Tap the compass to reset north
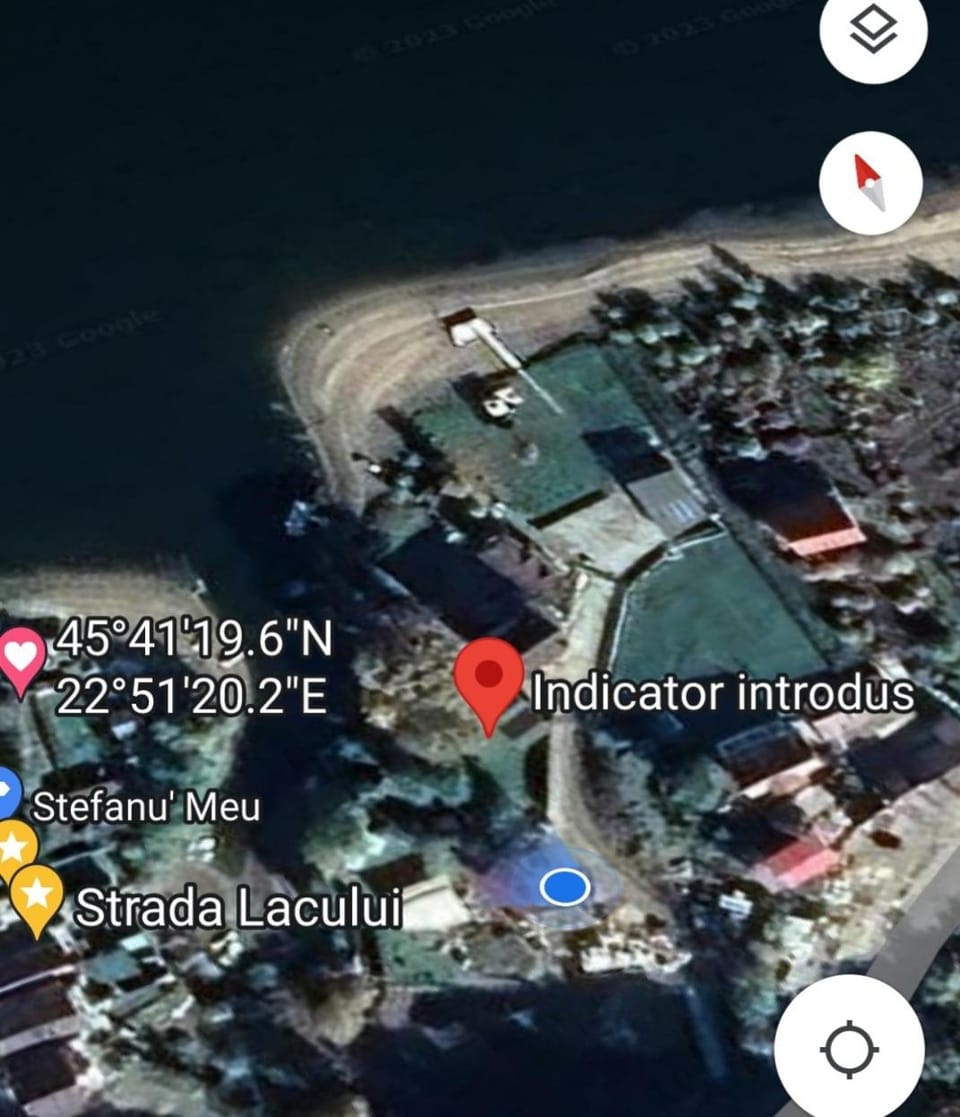960x1117 pixels. click(870, 184)
